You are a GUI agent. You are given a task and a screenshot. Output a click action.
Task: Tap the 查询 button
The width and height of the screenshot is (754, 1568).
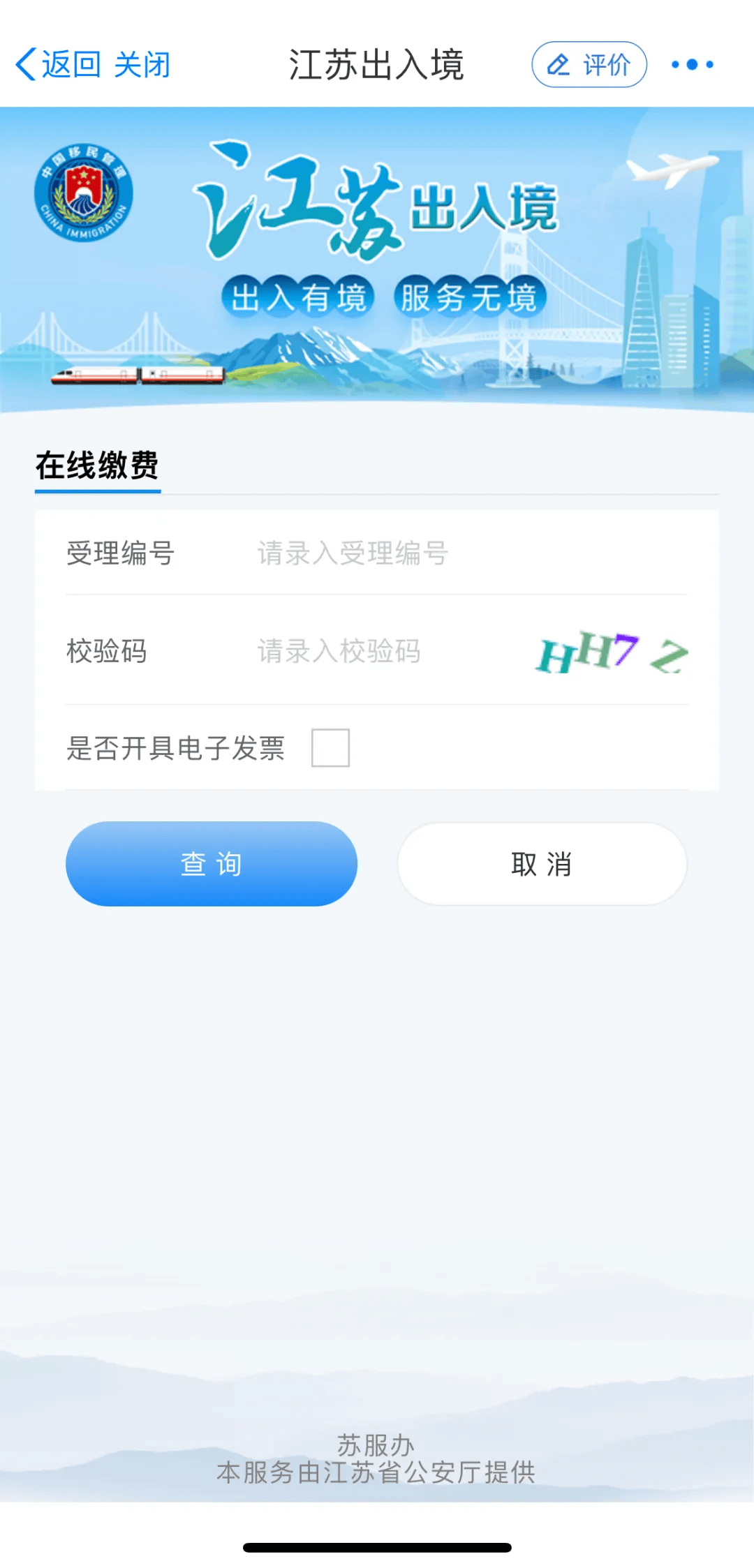tap(212, 864)
